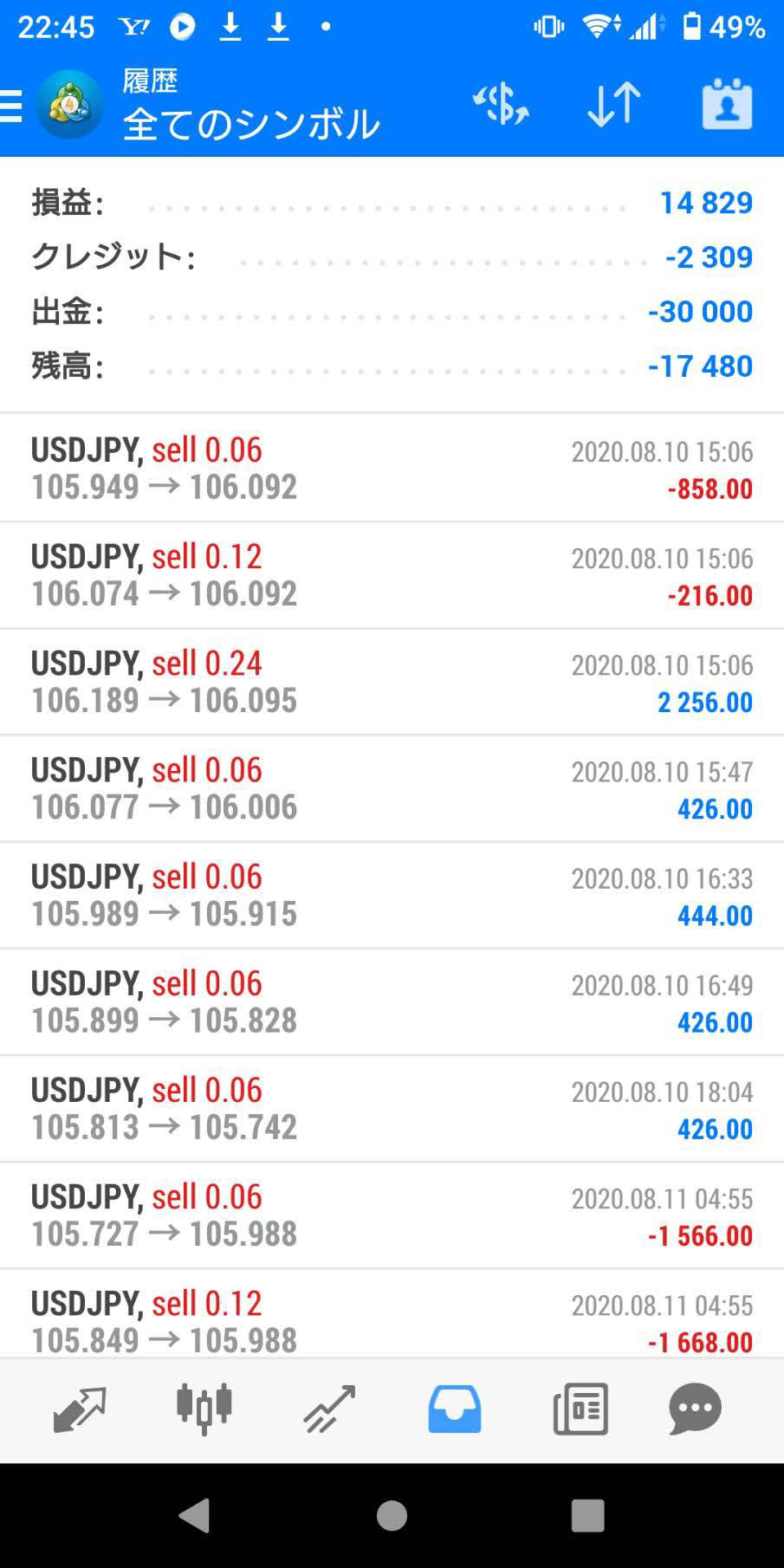784x1568 pixels.
Task: Go back with the system back button
Action: tap(195, 1516)
